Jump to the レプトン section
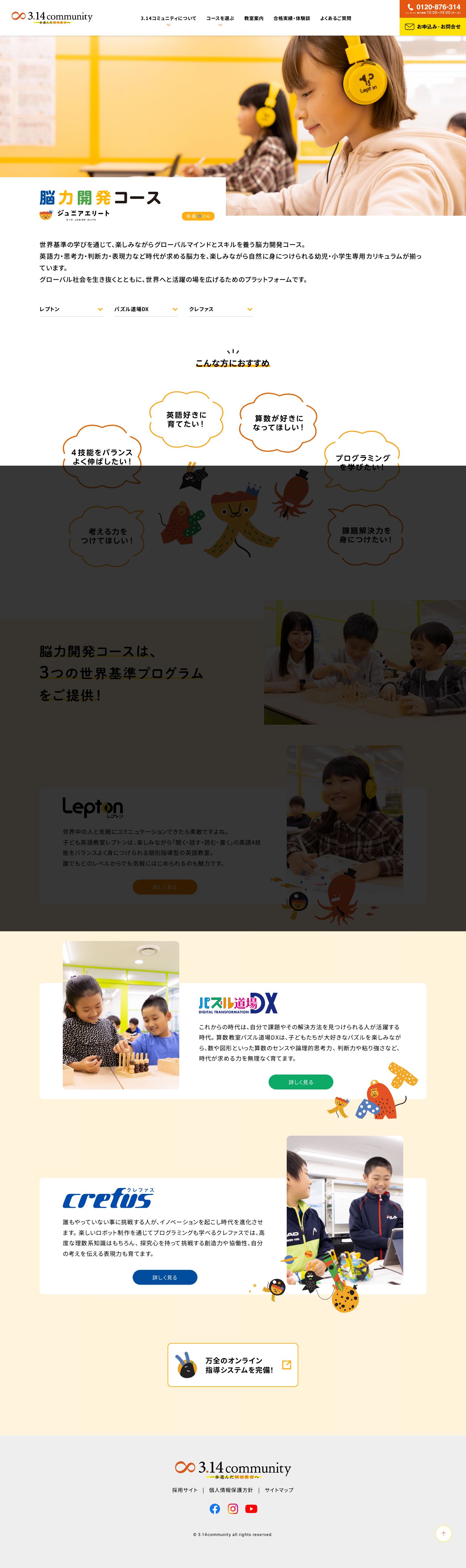The height and width of the screenshot is (1568, 466). pyautogui.click(x=71, y=309)
